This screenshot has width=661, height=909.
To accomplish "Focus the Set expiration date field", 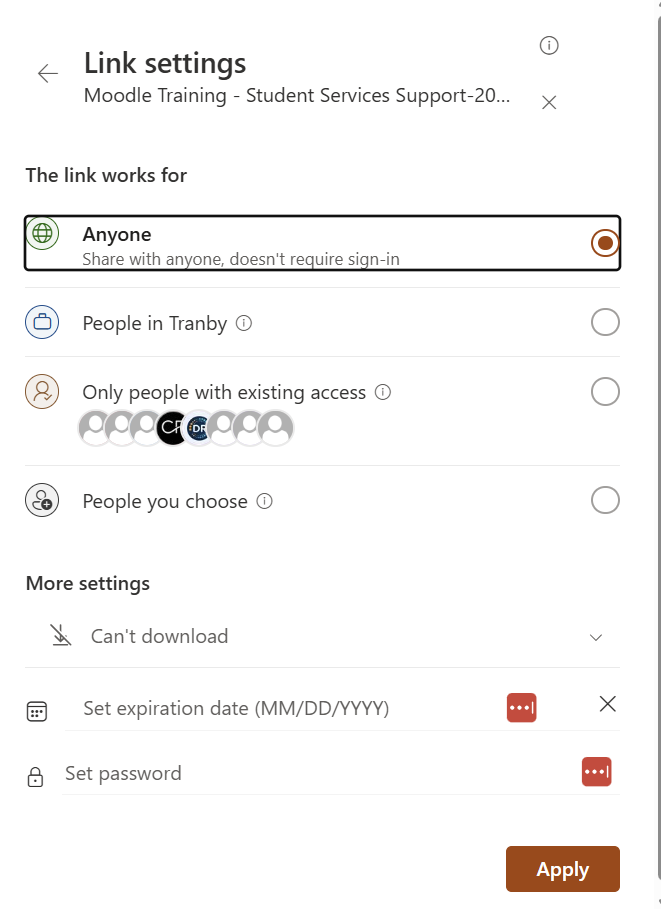I will point(280,708).
